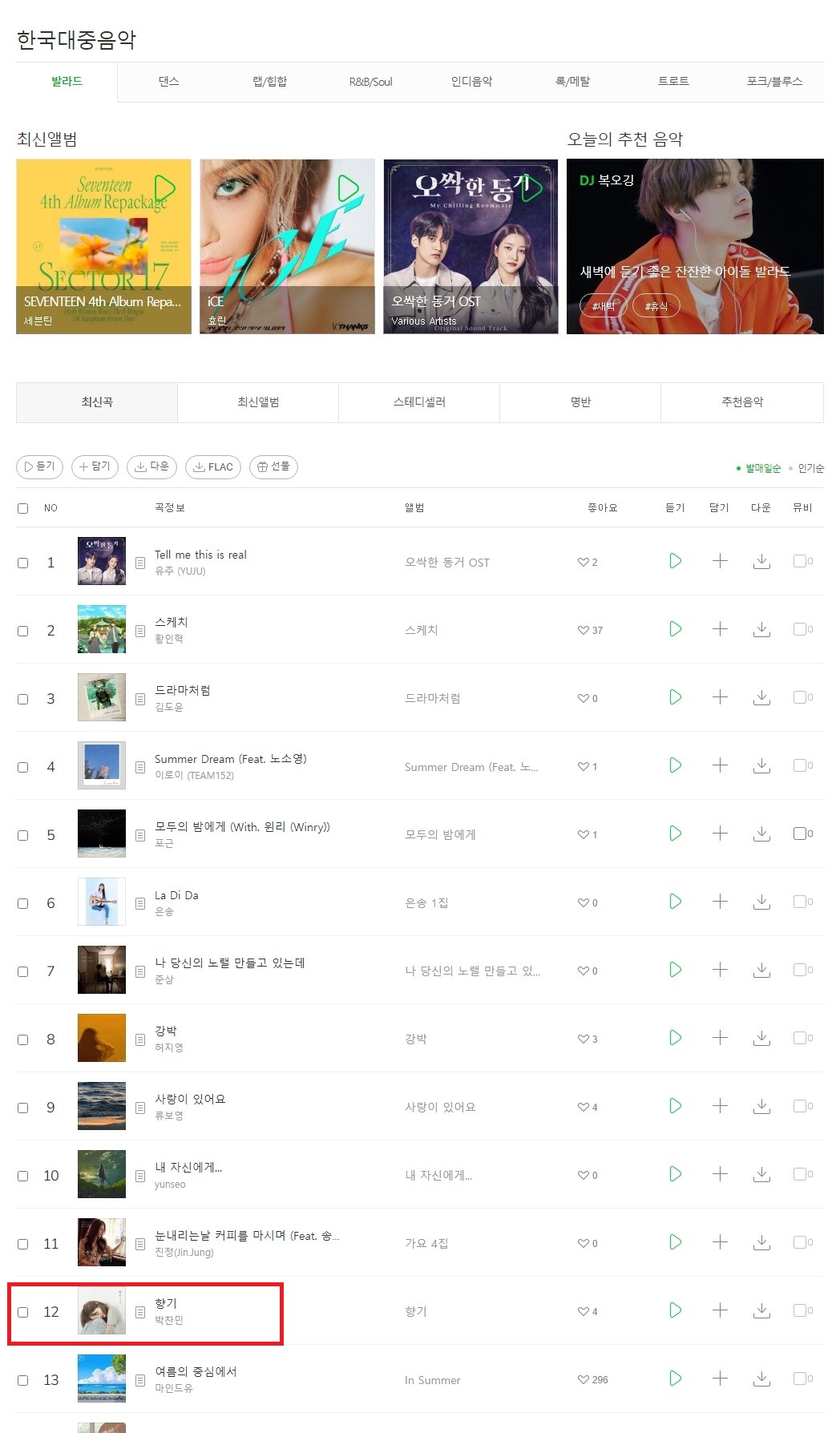840x1433 pixels.
Task: Tap the 선물 gift button
Action: click(273, 467)
